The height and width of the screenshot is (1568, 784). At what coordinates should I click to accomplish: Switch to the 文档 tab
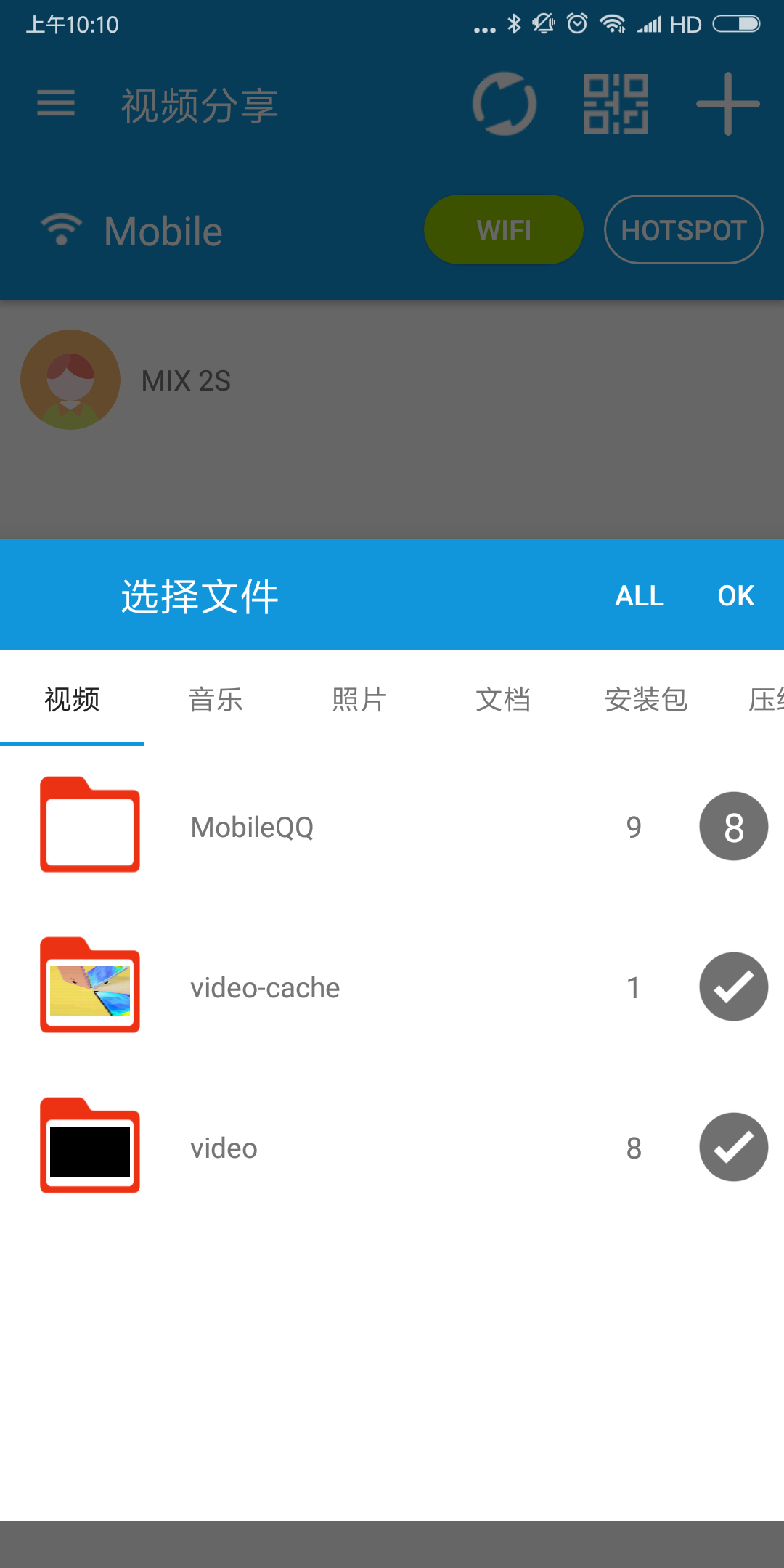click(502, 699)
